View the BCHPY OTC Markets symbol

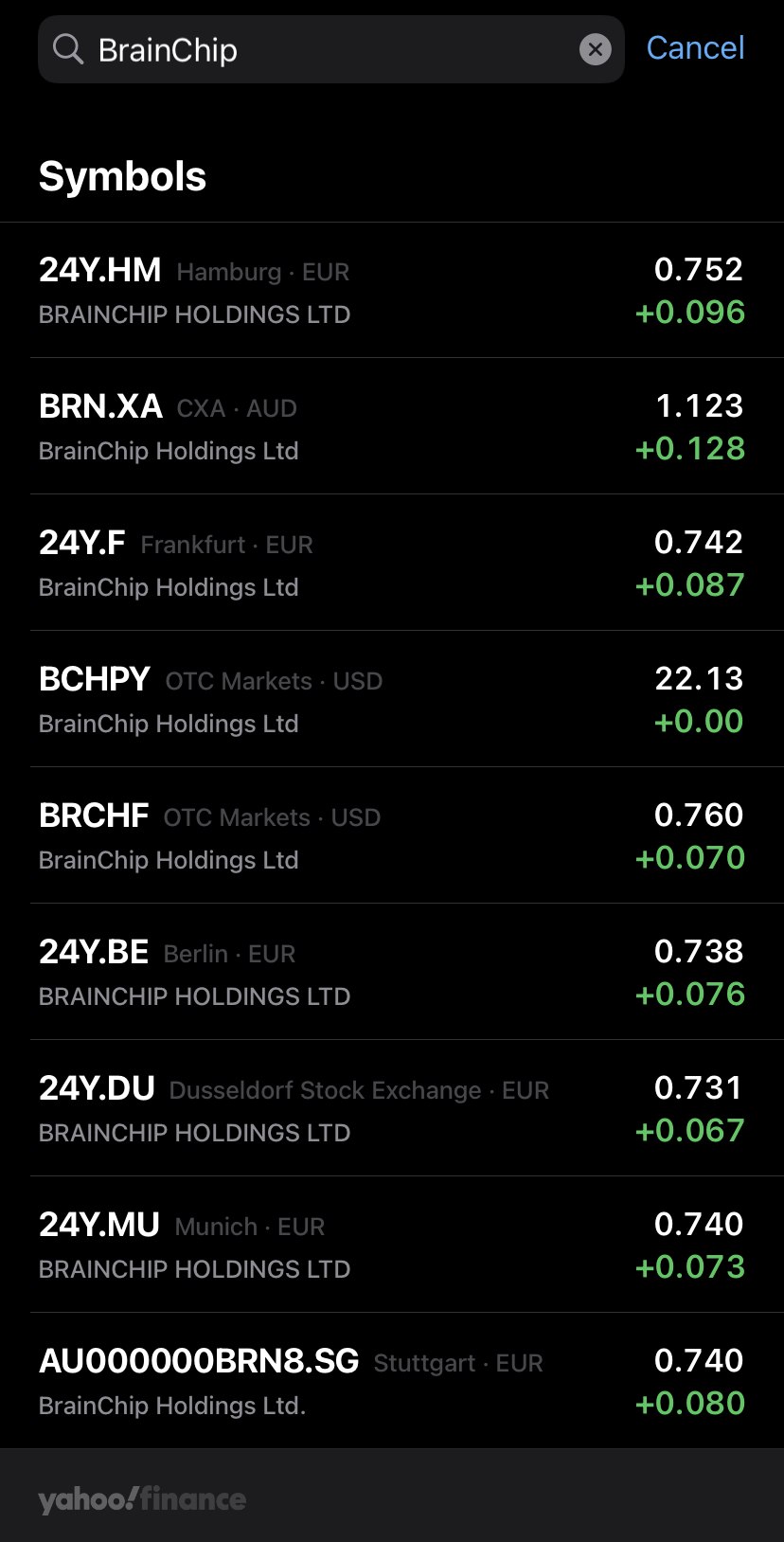pyautogui.click(x=392, y=700)
